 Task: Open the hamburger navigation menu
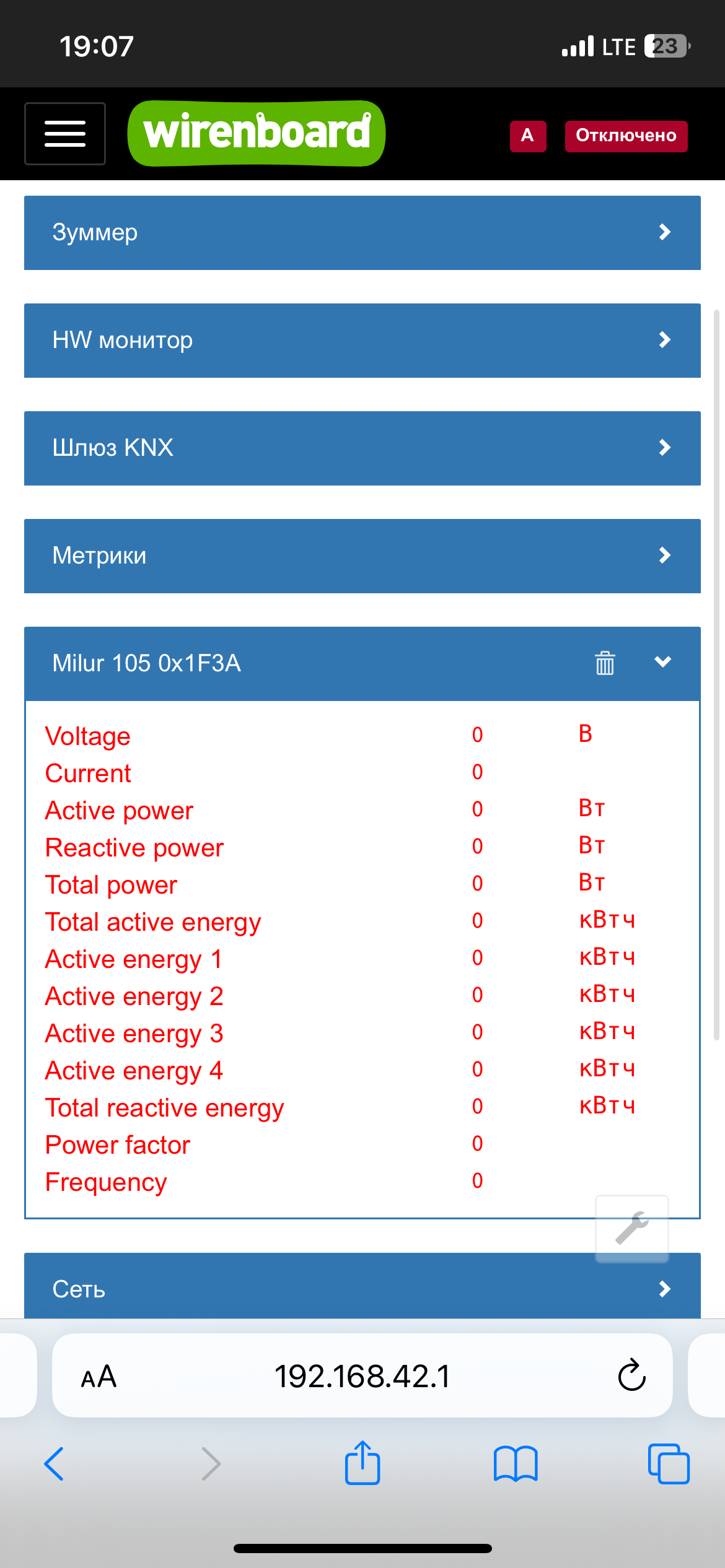pyautogui.click(x=65, y=134)
